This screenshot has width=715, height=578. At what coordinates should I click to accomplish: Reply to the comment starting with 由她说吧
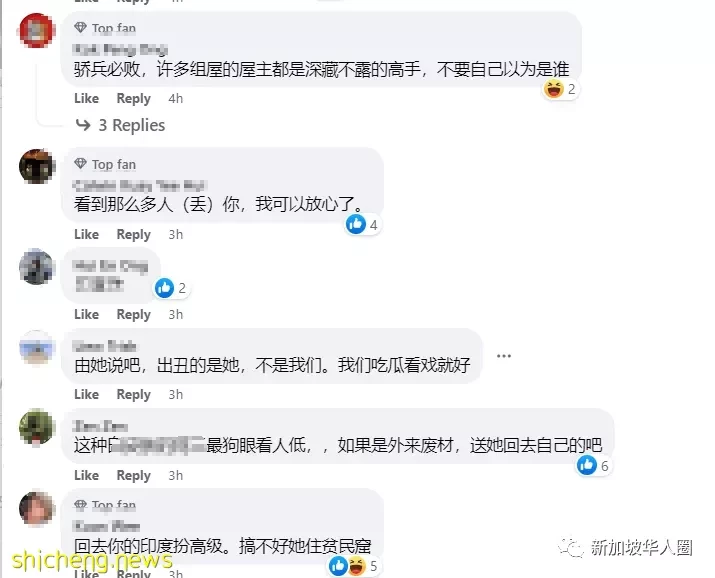point(133,394)
